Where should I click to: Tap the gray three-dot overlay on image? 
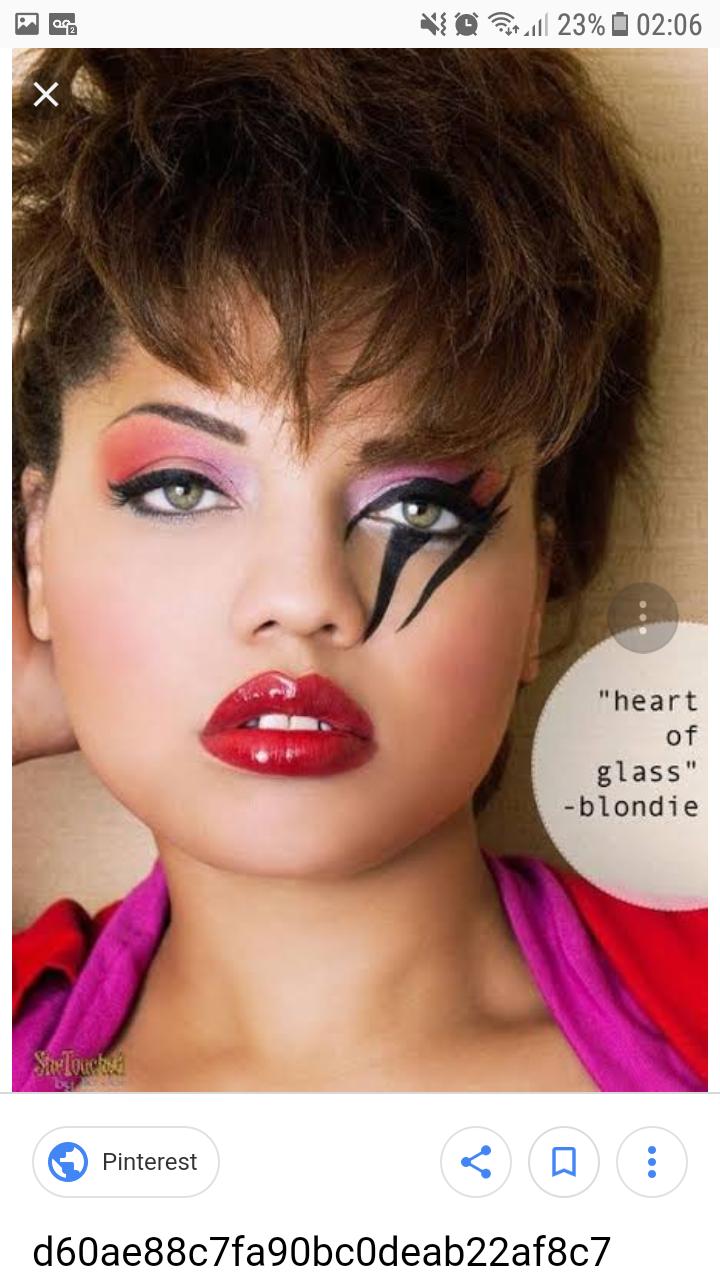click(643, 617)
